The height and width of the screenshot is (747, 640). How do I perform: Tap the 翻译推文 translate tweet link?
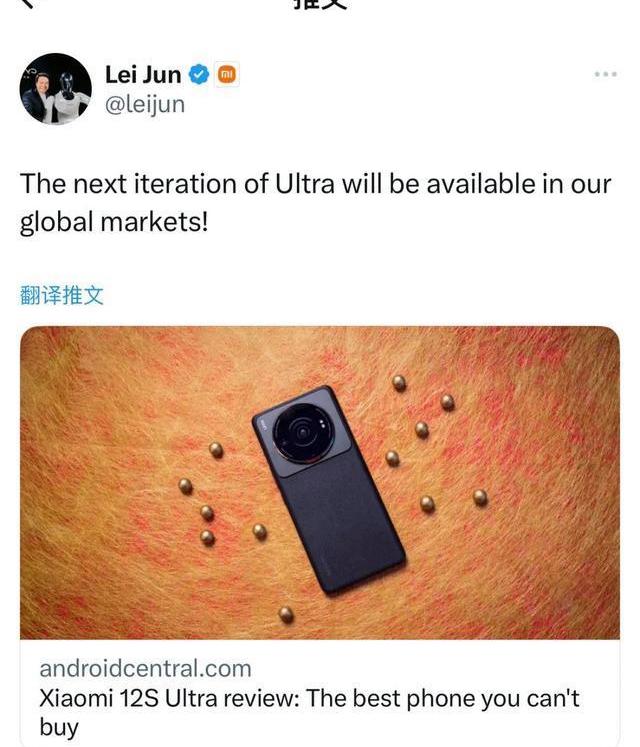point(62,295)
